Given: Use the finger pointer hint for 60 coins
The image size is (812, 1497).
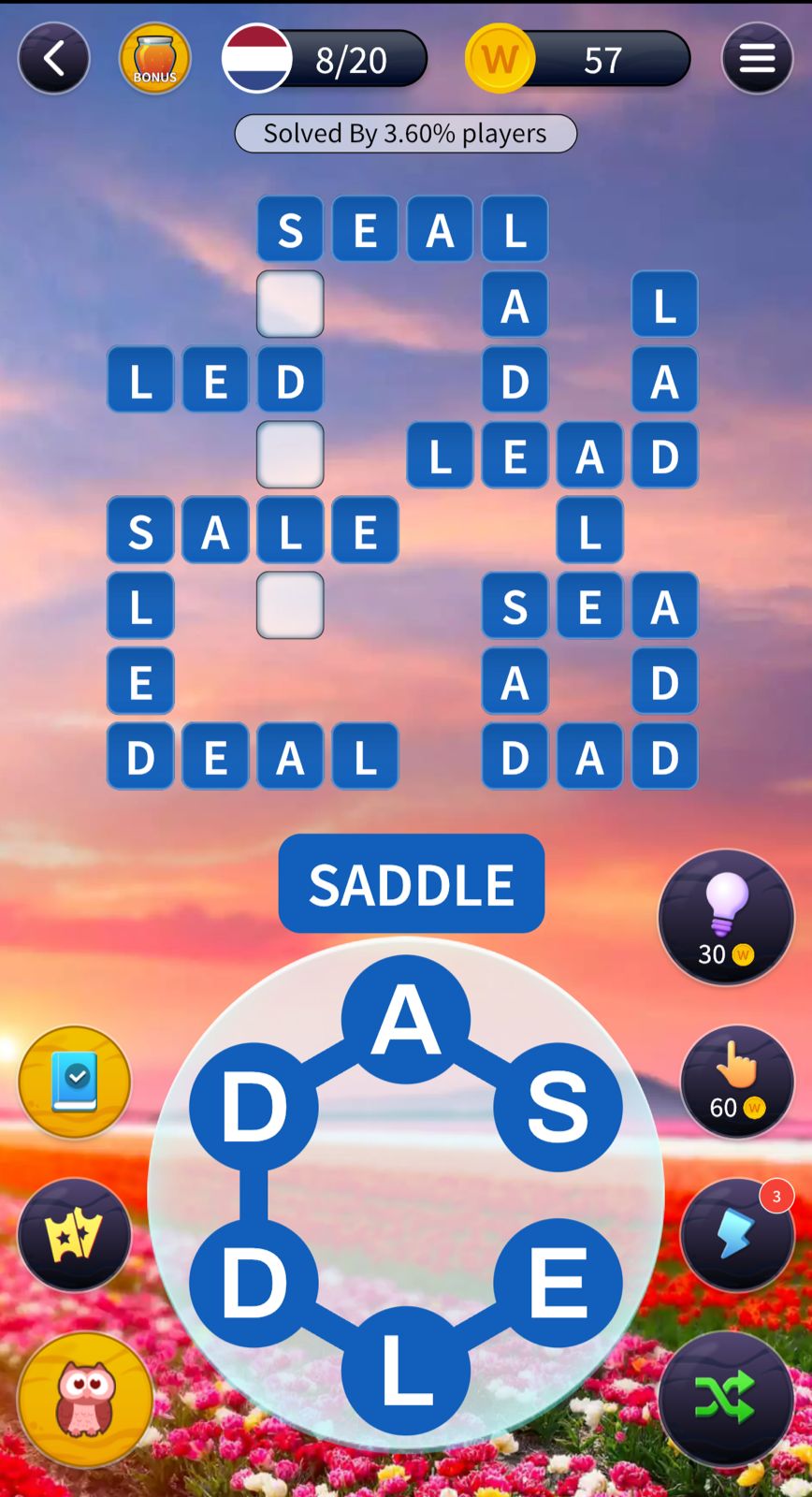Looking at the screenshot, I should (737, 1082).
